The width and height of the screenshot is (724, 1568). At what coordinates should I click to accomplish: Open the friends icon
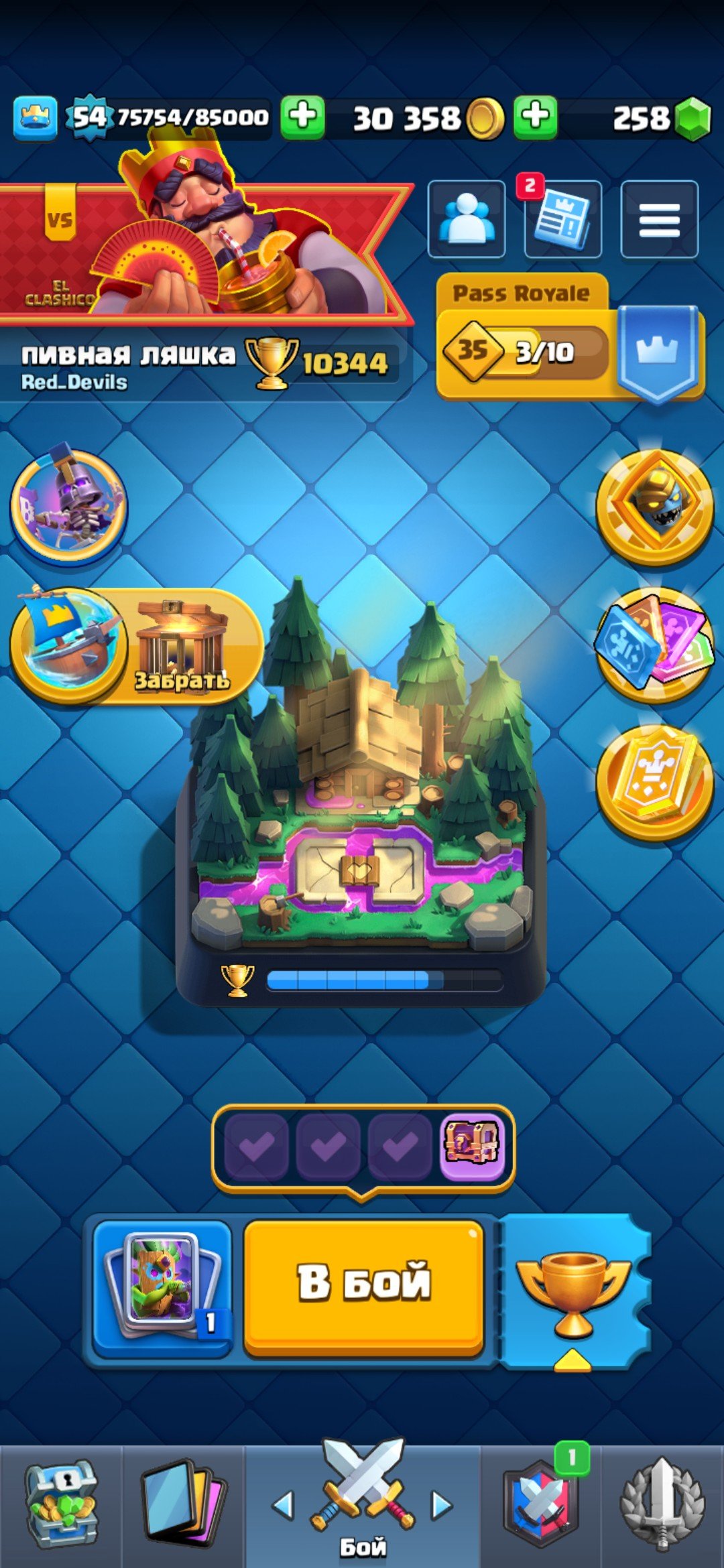point(467,219)
